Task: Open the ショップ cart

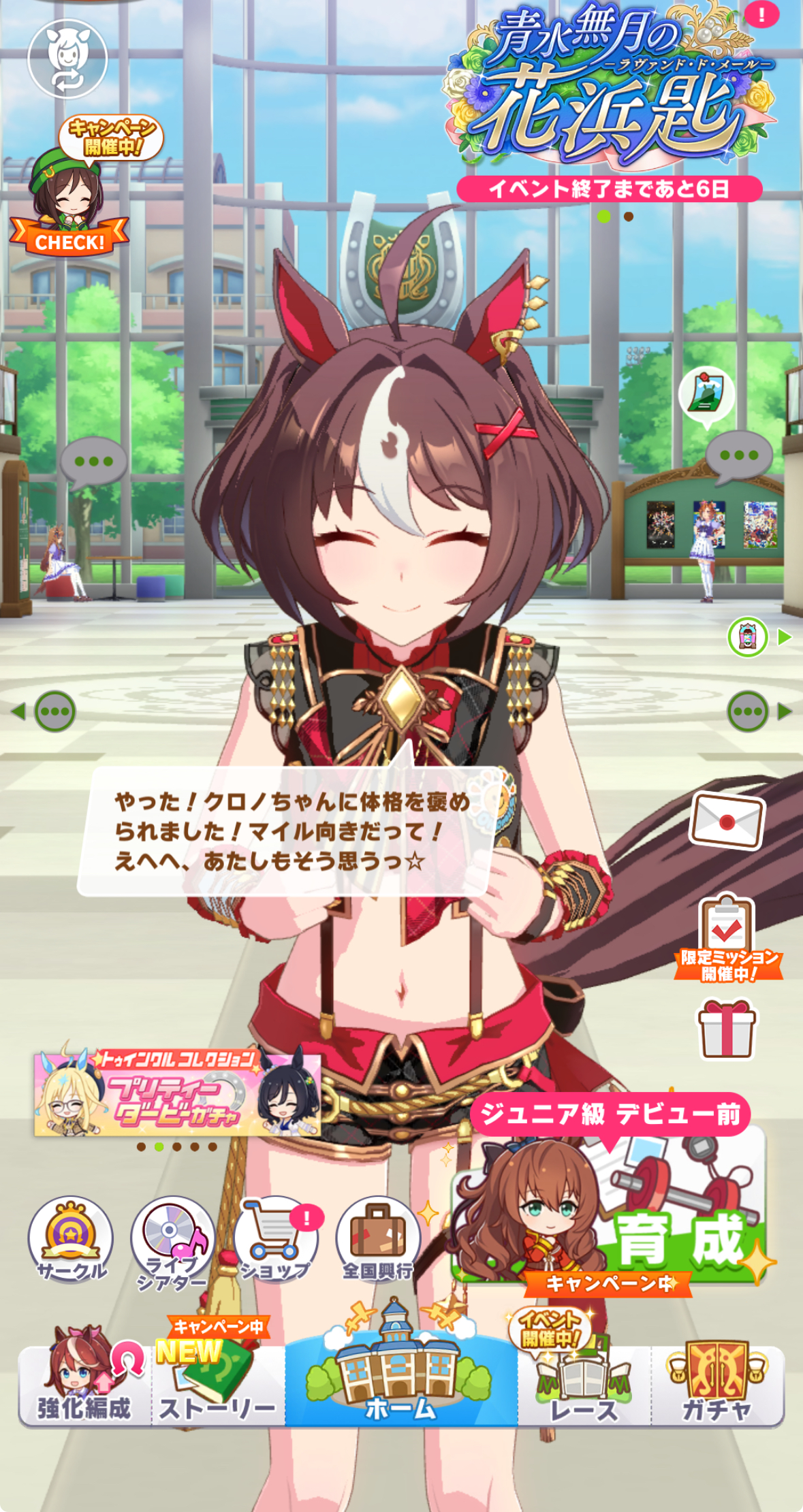Action: [x=276, y=1240]
